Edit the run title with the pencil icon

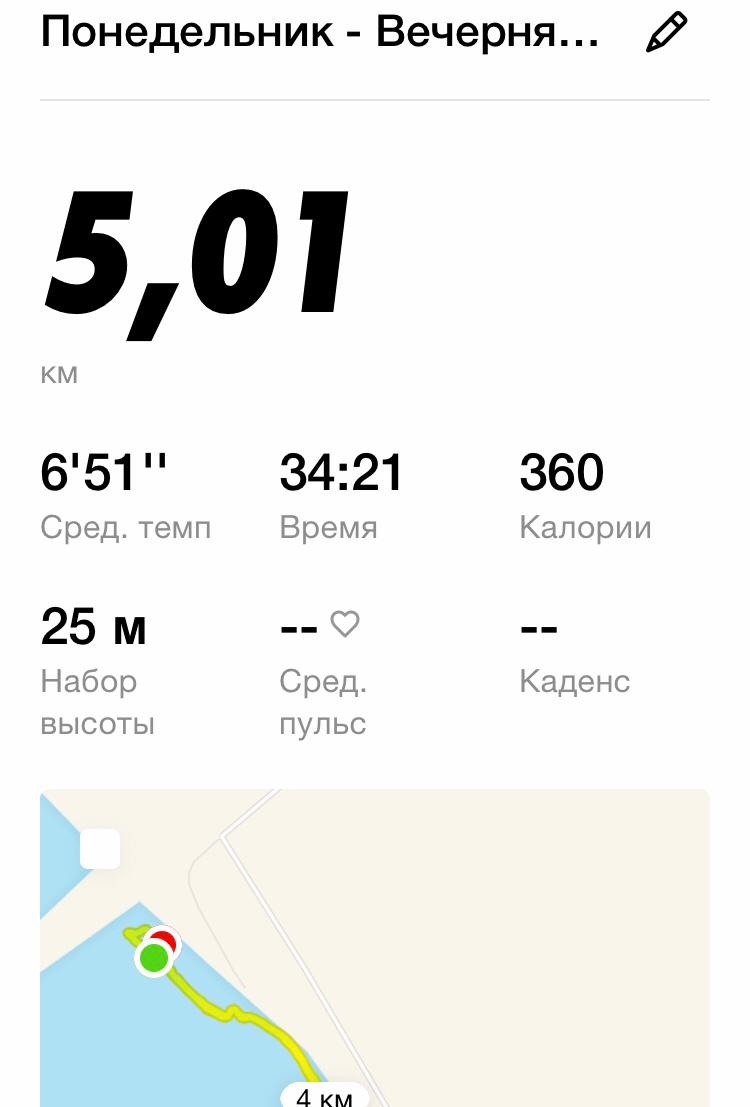pyautogui.click(x=666, y=32)
